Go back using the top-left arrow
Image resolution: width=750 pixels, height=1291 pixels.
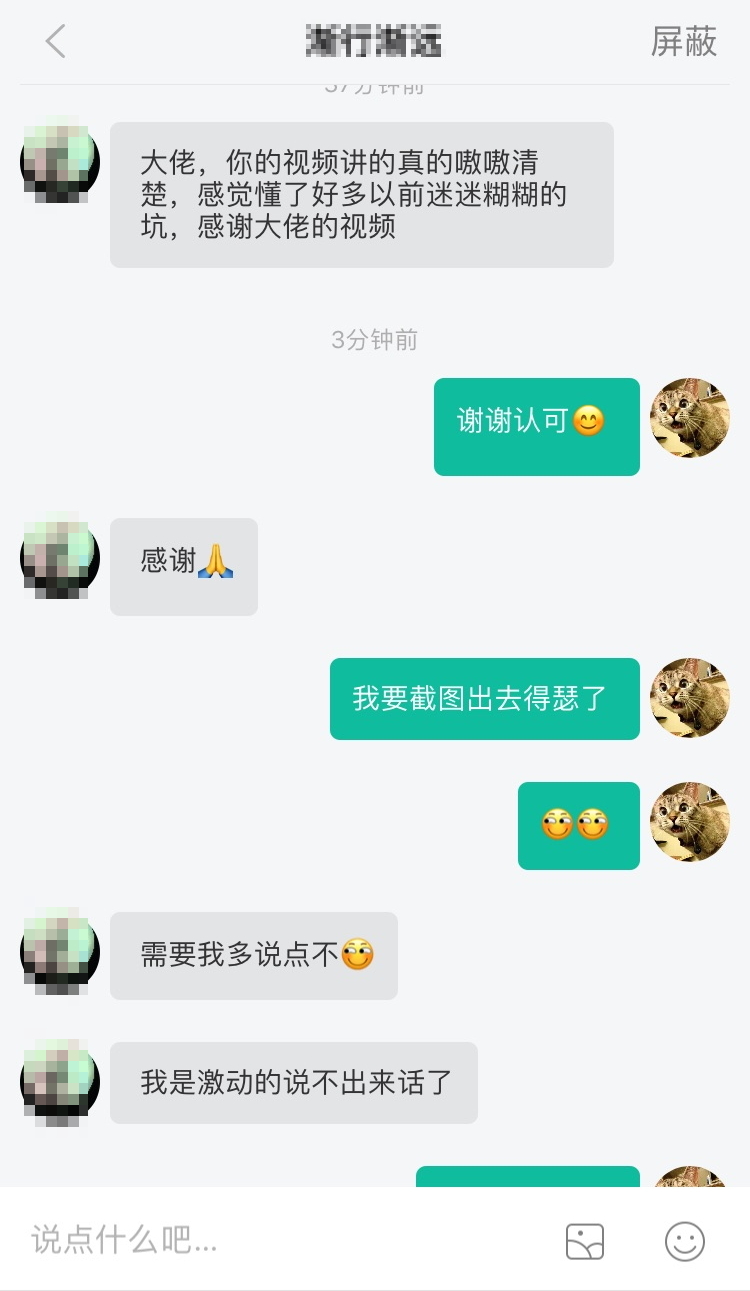56,42
